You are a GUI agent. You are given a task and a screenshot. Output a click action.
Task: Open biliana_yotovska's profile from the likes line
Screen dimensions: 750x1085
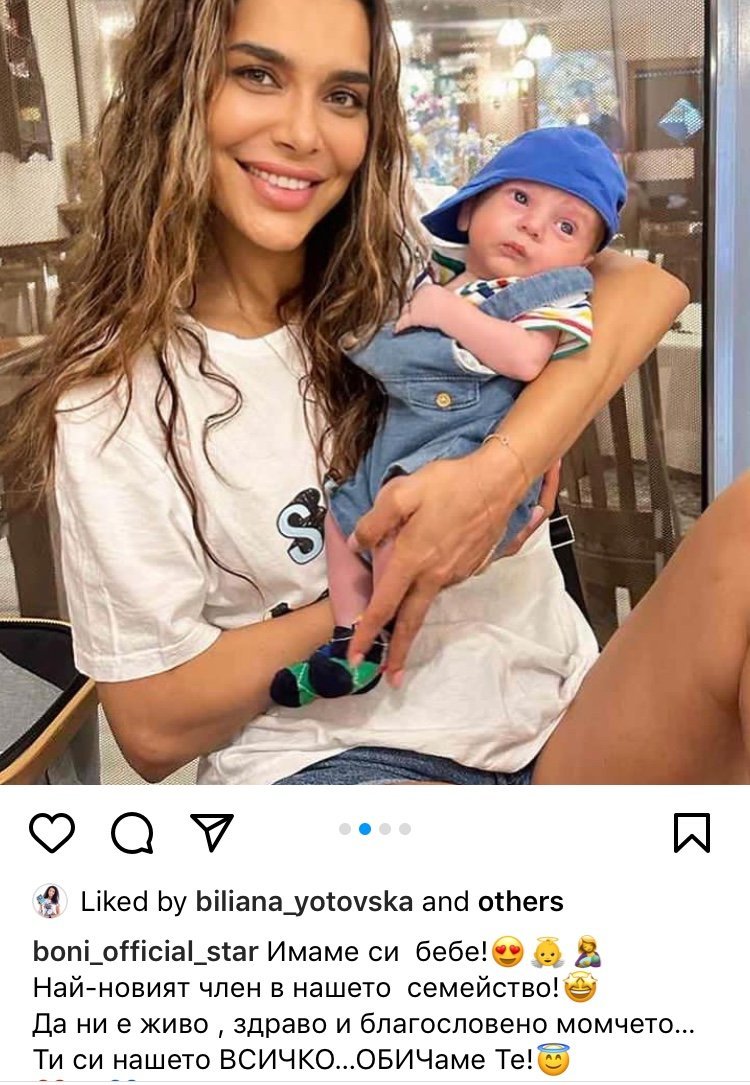303,902
